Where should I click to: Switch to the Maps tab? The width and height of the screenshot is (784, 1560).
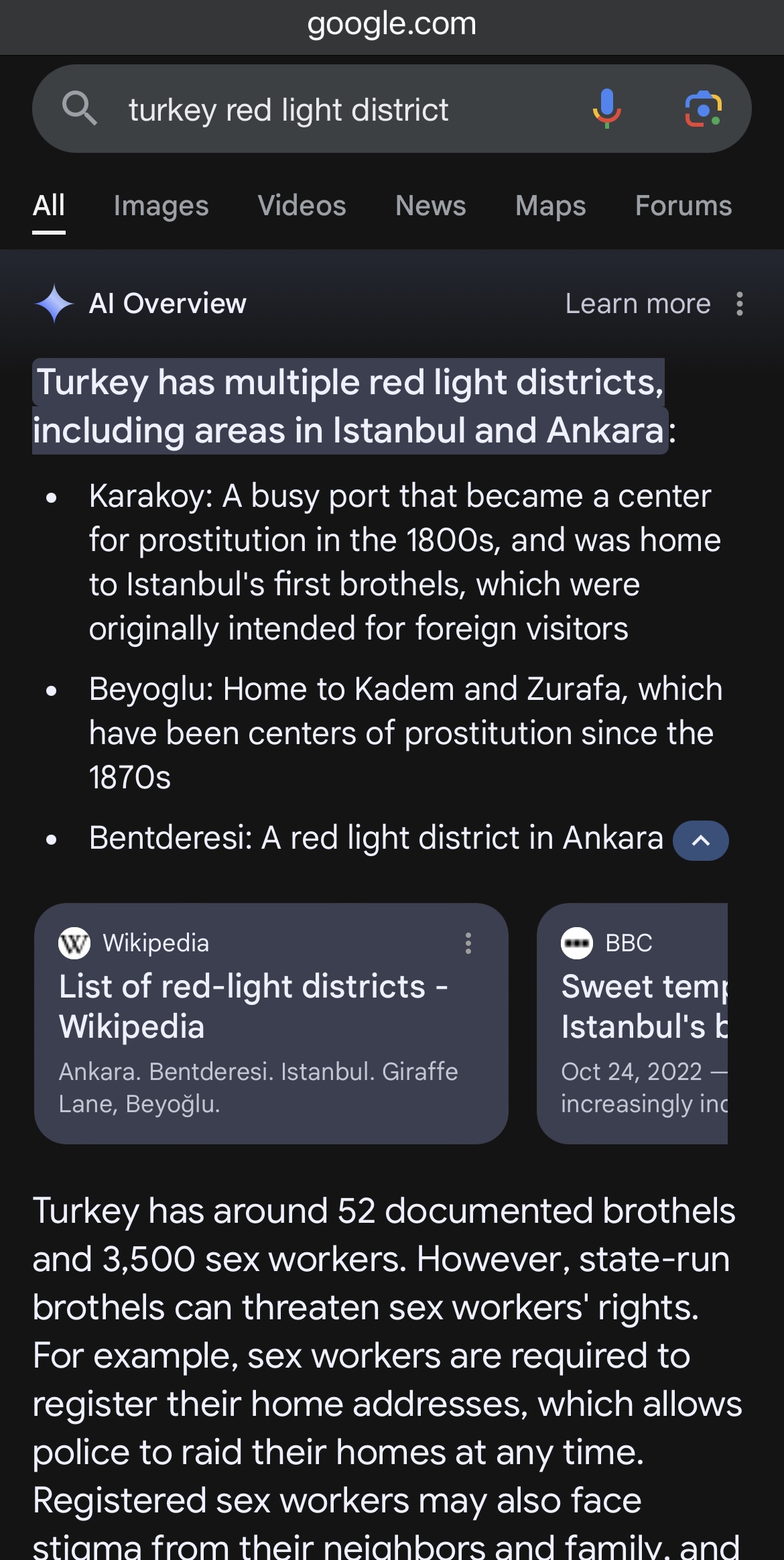point(550,206)
